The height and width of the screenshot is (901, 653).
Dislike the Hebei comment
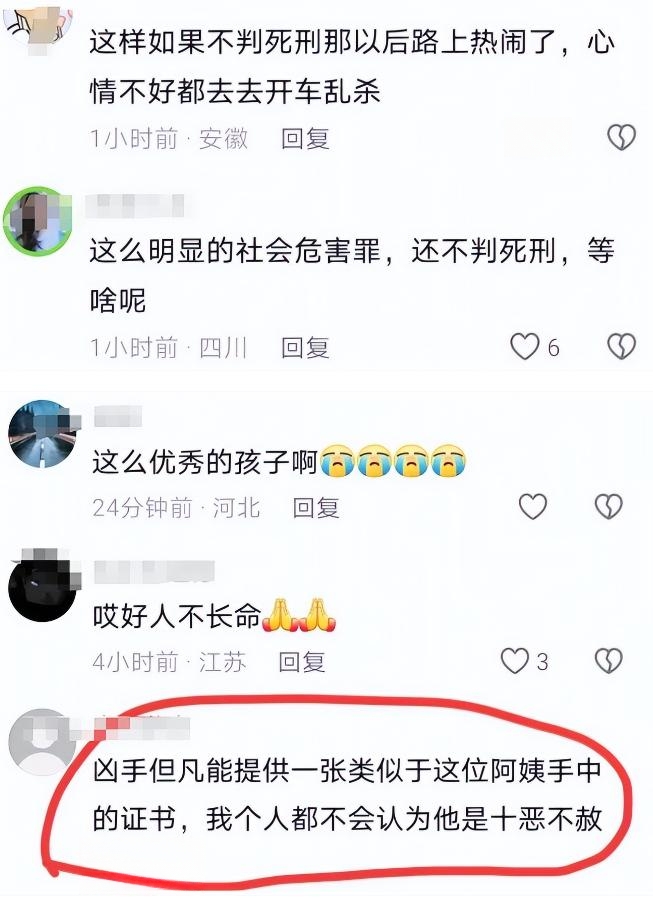point(609,506)
